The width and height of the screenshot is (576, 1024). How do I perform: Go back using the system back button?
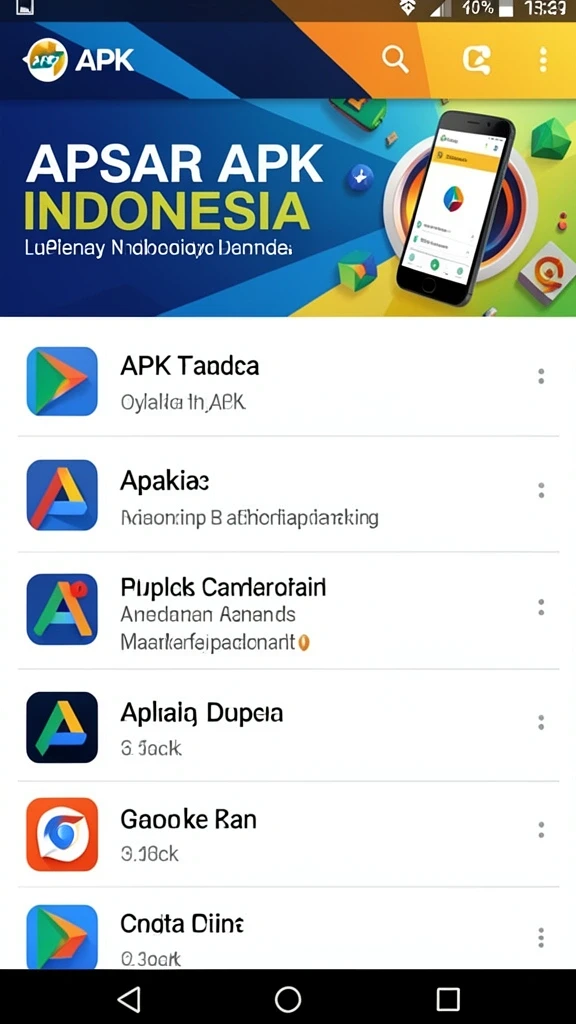pos(129,999)
